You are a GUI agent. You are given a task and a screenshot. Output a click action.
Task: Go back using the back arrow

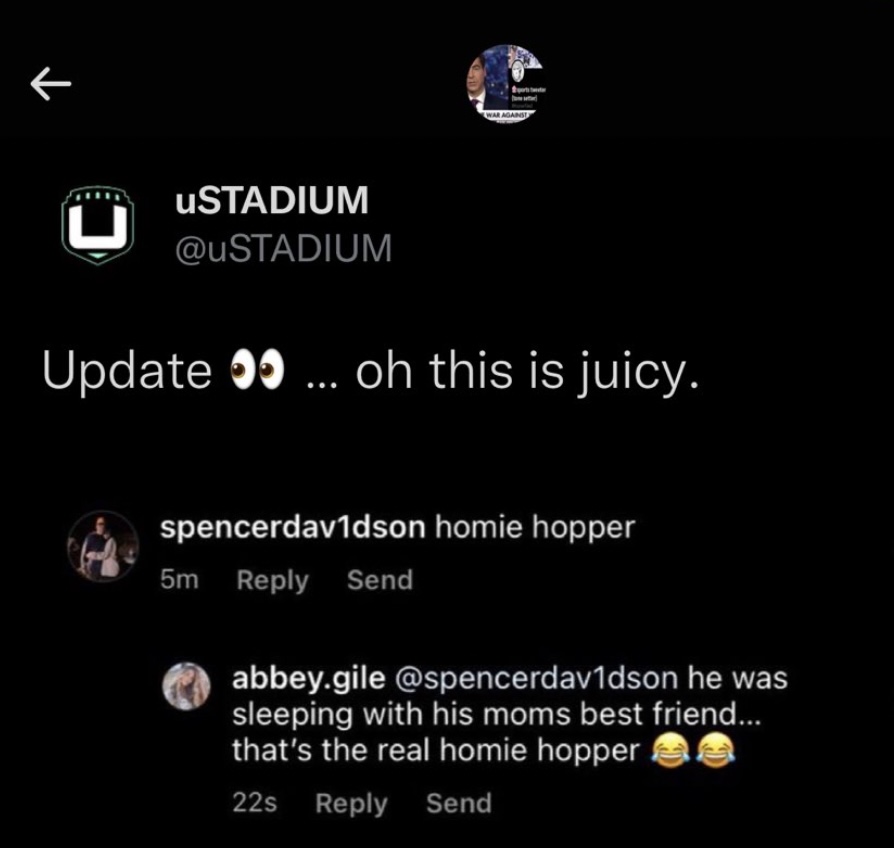click(50, 85)
